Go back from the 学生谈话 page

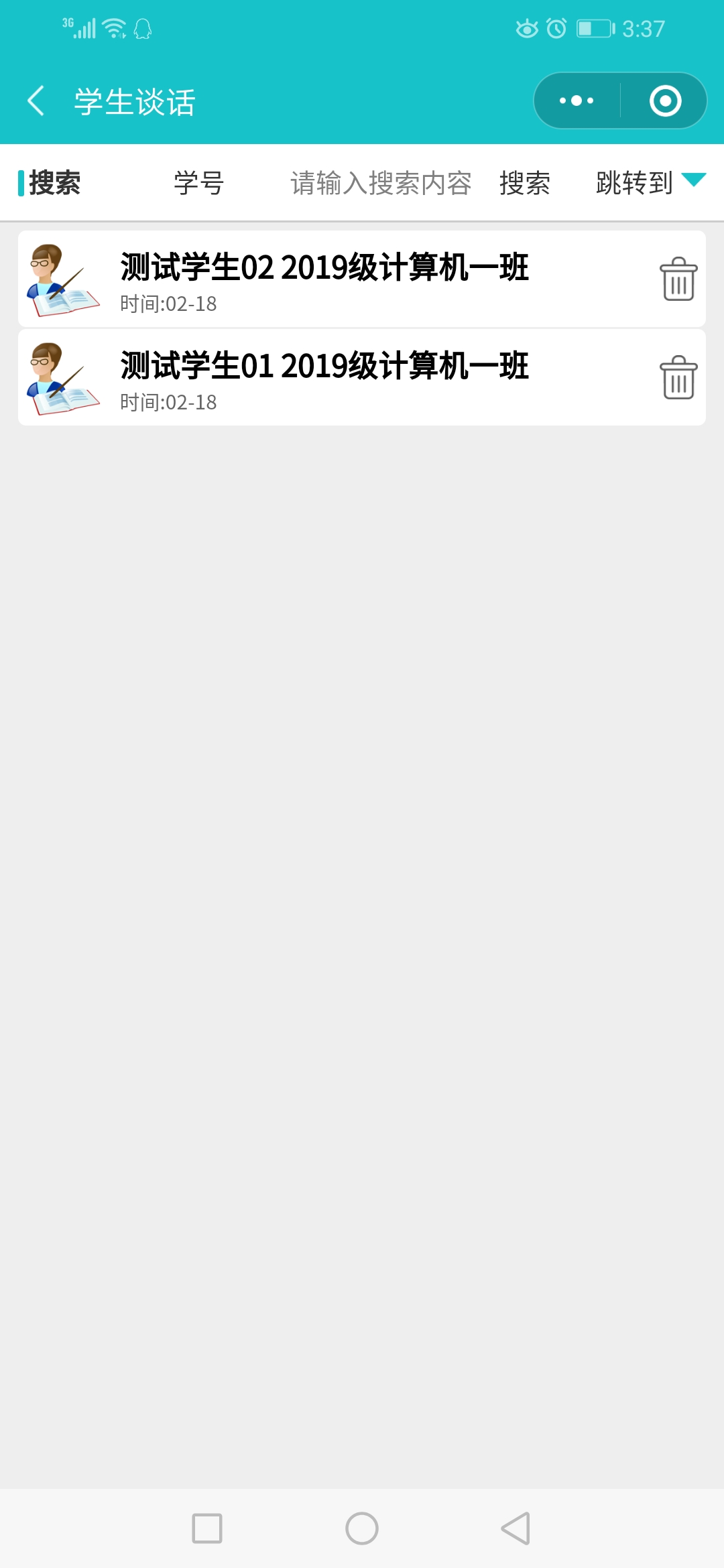click(37, 101)
